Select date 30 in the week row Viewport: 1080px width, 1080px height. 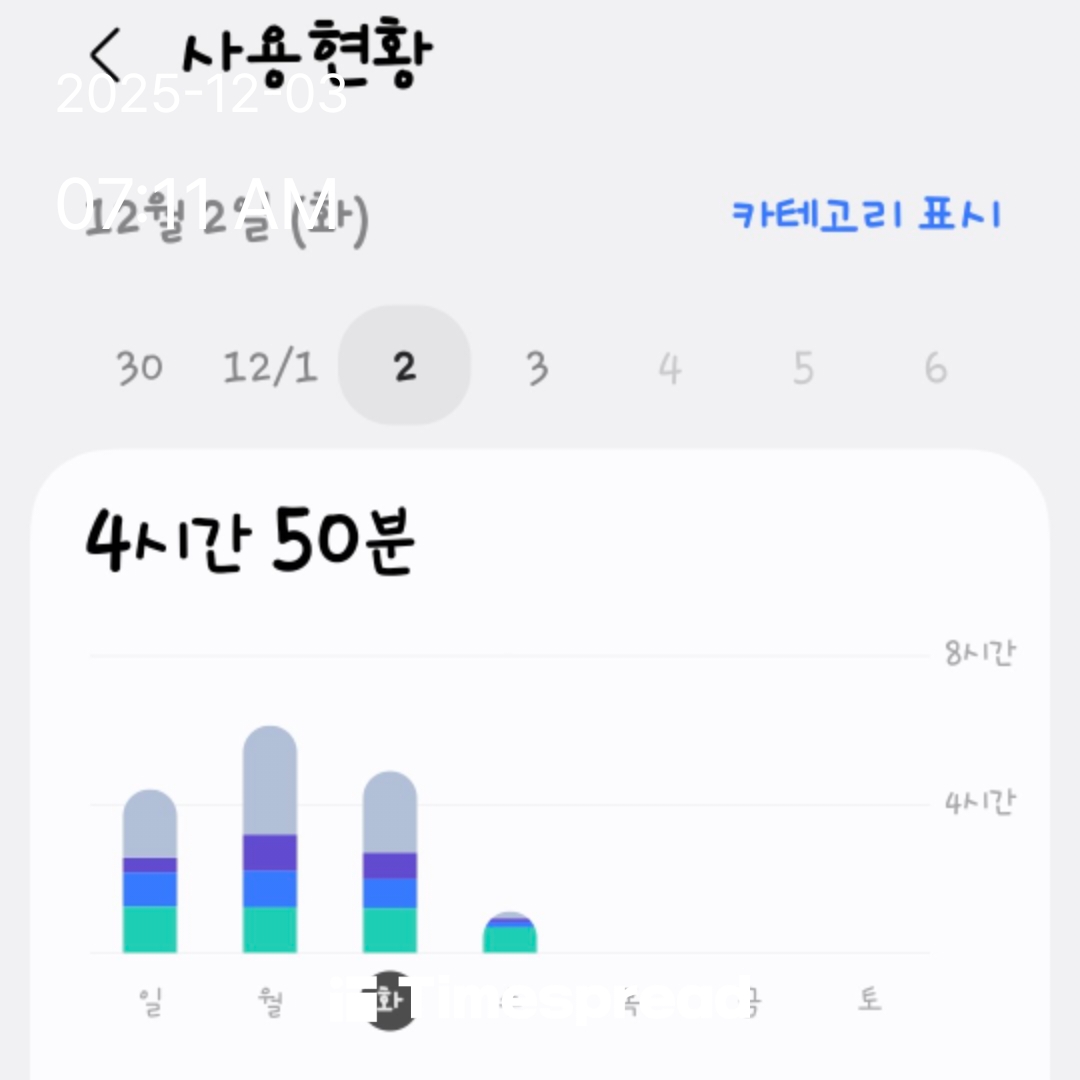pyautogui.click(x=139, y=368)
